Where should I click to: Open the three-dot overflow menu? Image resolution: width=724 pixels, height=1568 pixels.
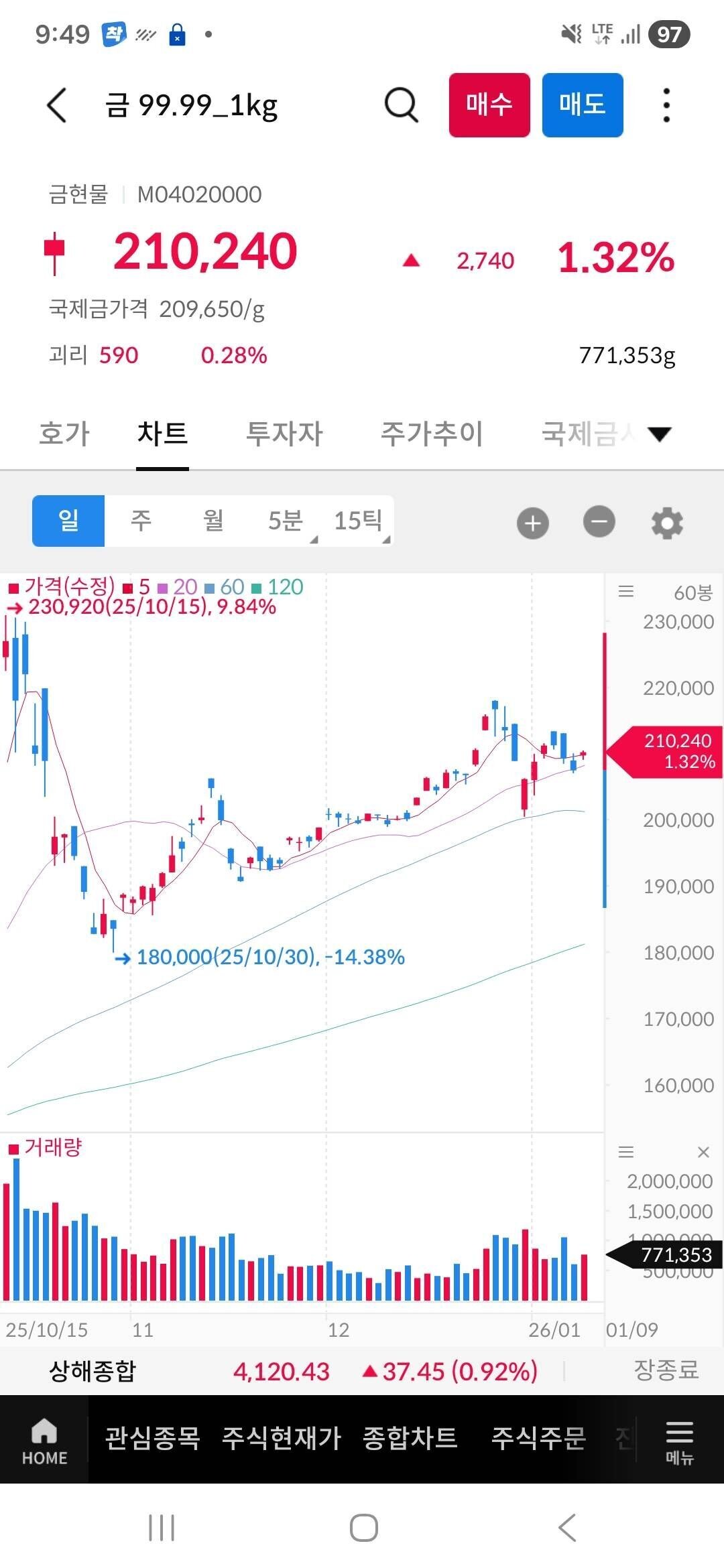click(x=664, y=105)
